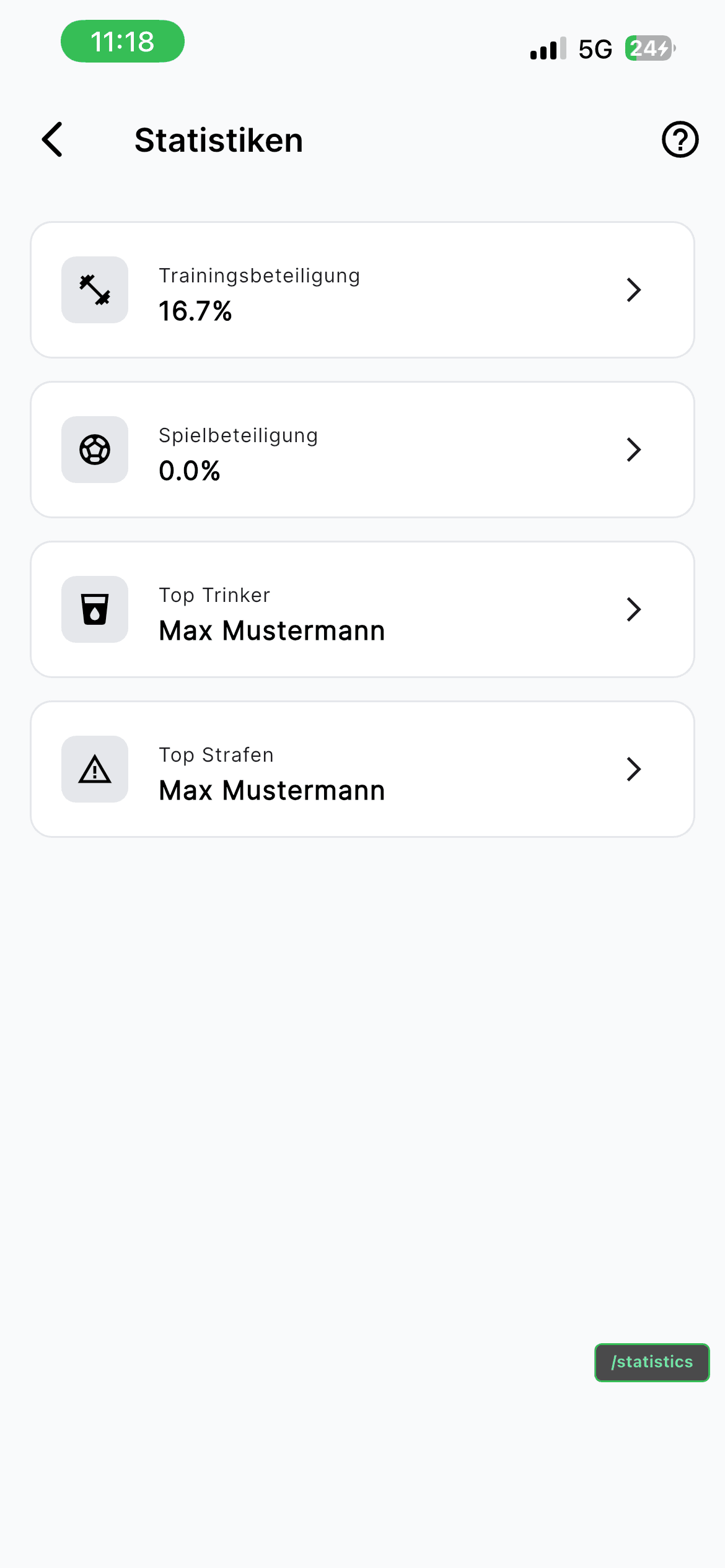Select the dumbbell icon for Trainingsbeteiligung
The width and height of the screenshot is (725, 1568).
coord(94,289)
